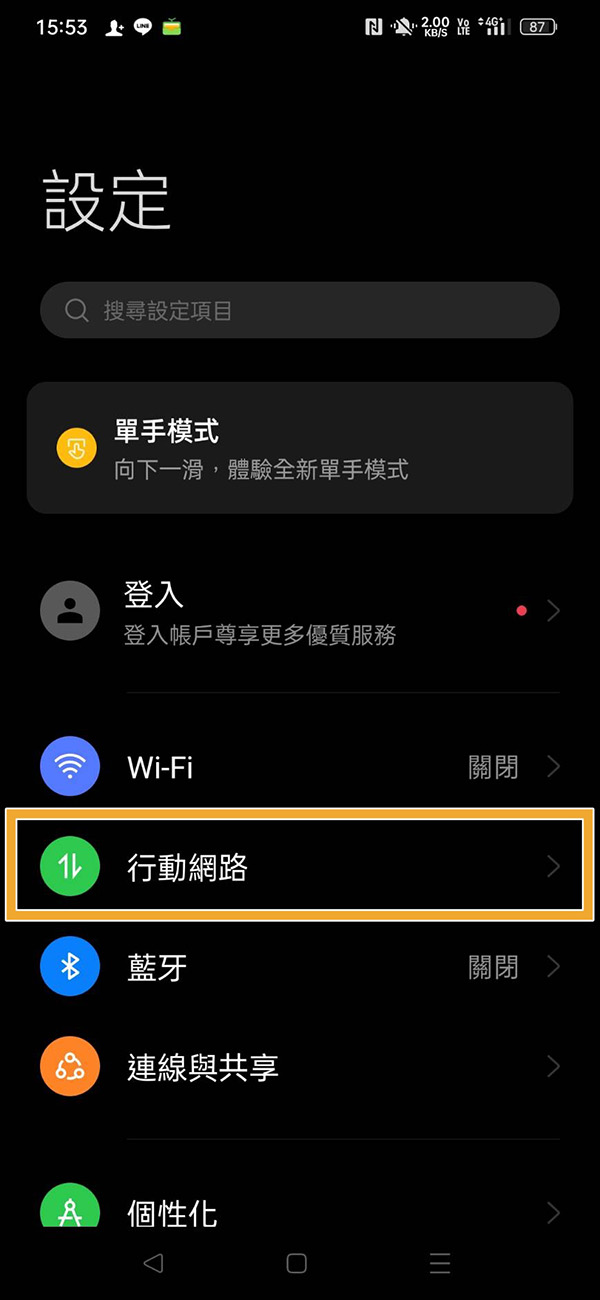Go to the home screen
This screenshot has width=600, height=1300.
(x=297, y=1263)
